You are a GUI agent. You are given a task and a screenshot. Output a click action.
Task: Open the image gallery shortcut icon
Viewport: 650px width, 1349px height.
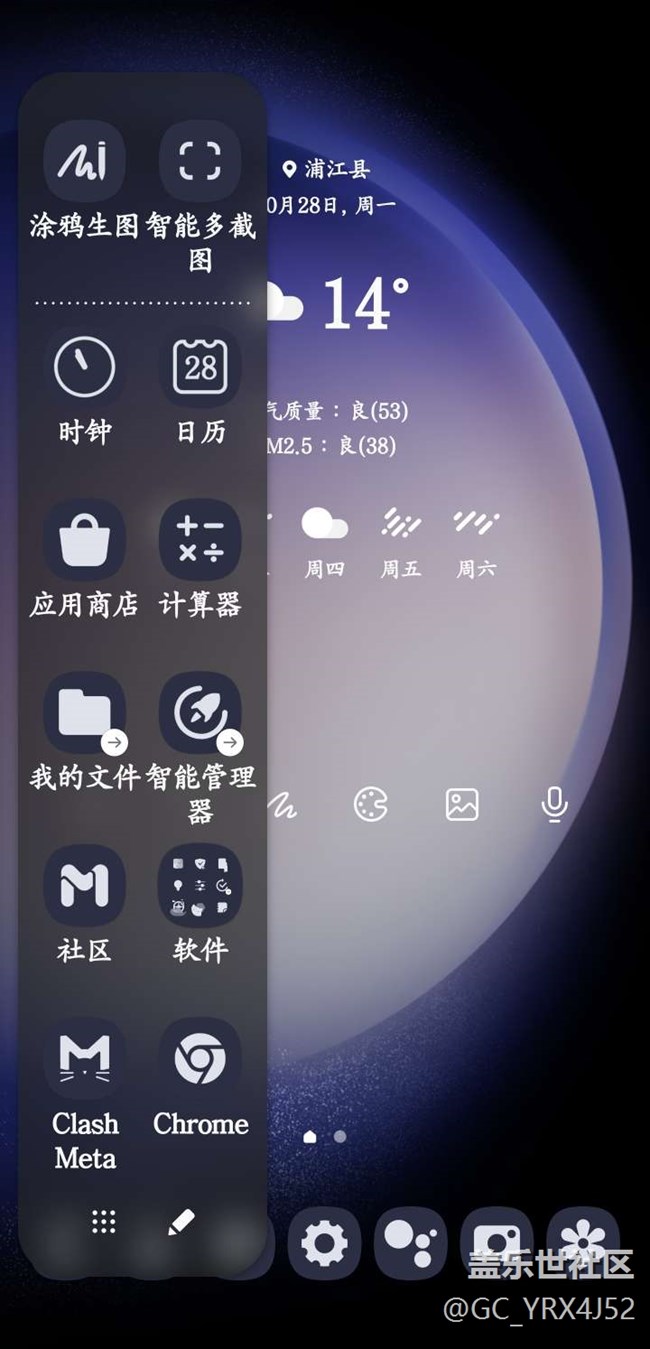(462, 805)
